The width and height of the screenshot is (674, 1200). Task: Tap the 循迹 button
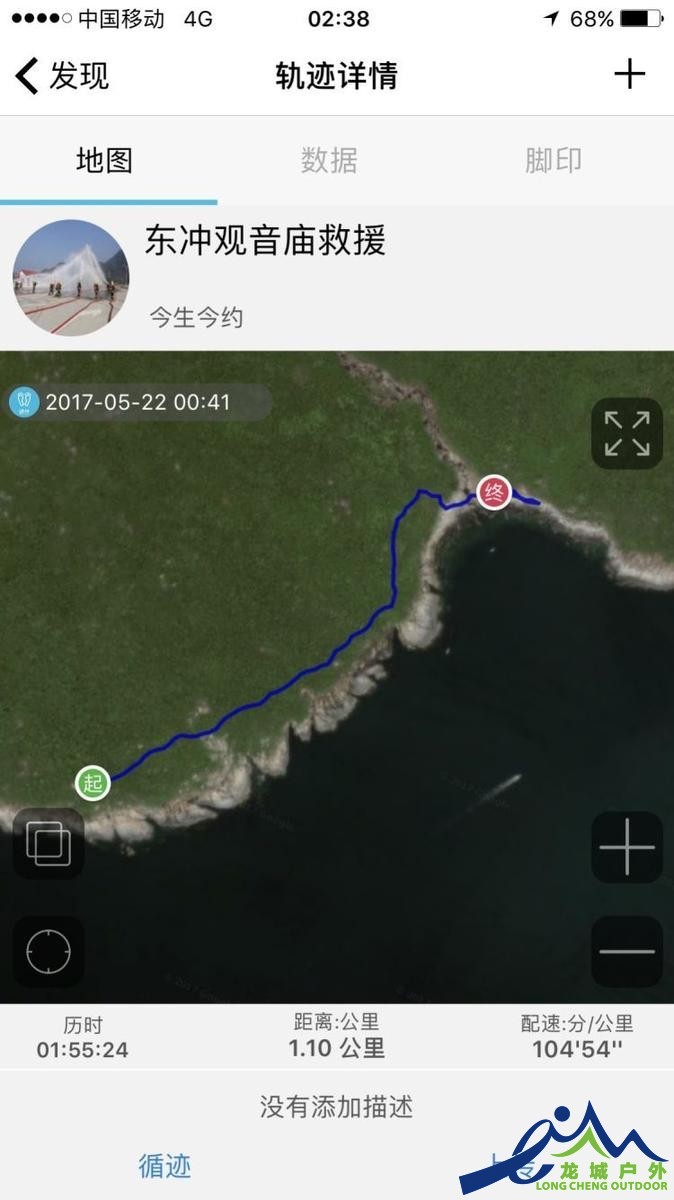click(x=165, y=1165)
